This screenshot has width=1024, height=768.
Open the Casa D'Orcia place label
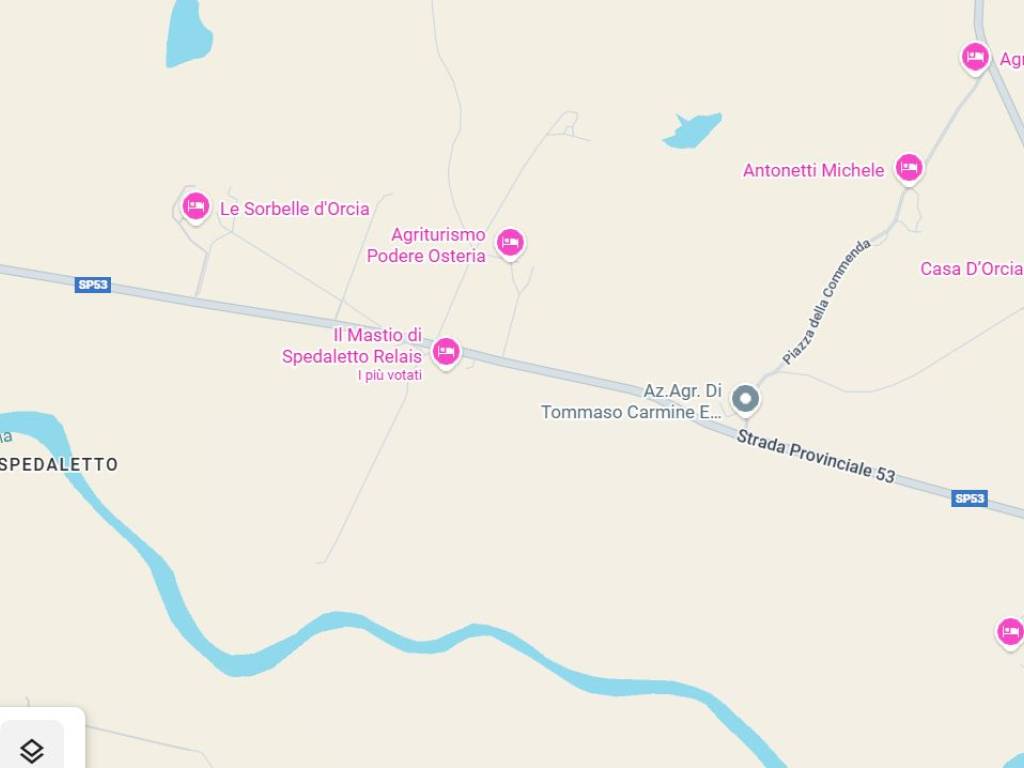click(x=970, y=269)
